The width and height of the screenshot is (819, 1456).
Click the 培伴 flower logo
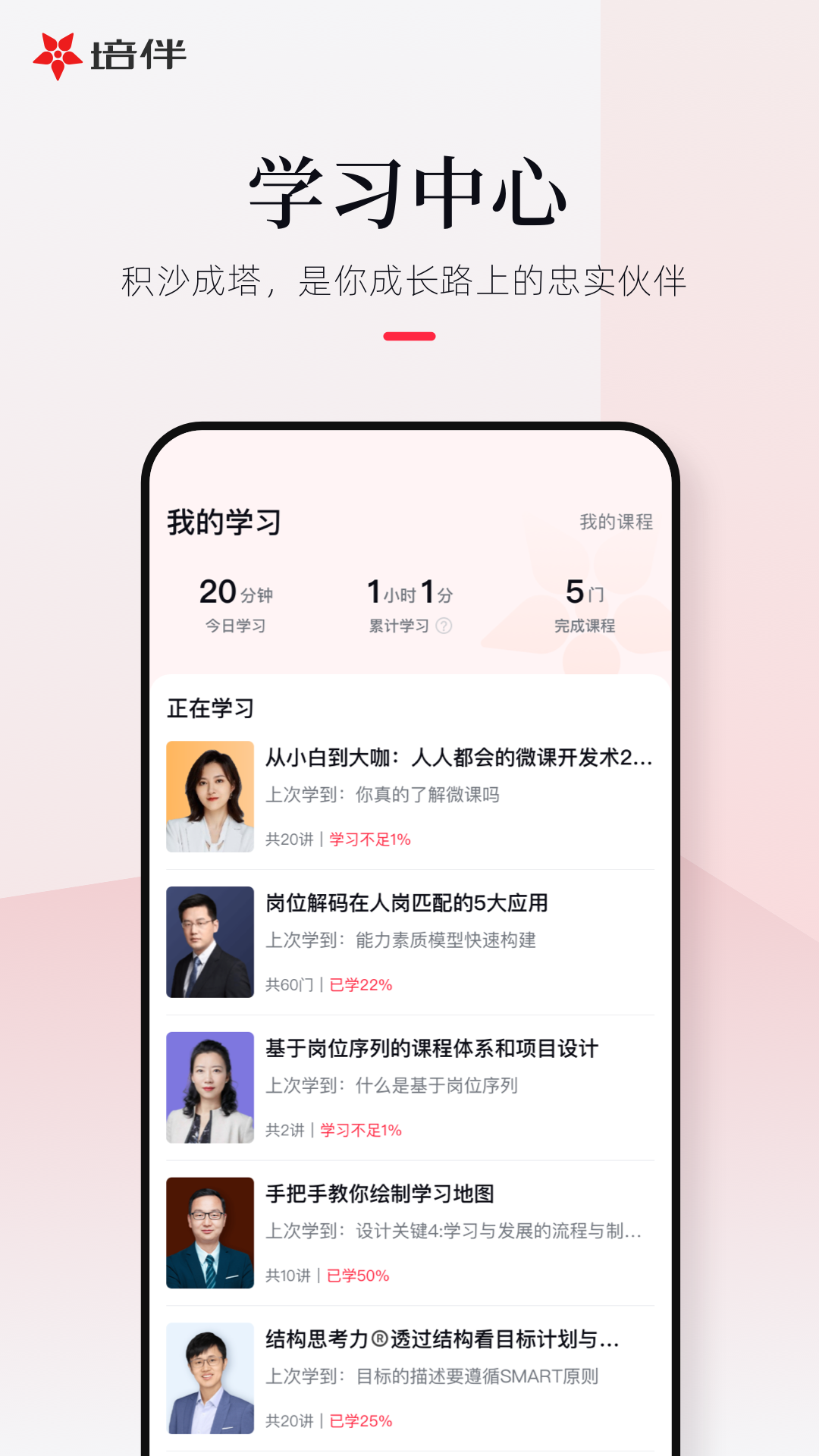pos(57,53)
